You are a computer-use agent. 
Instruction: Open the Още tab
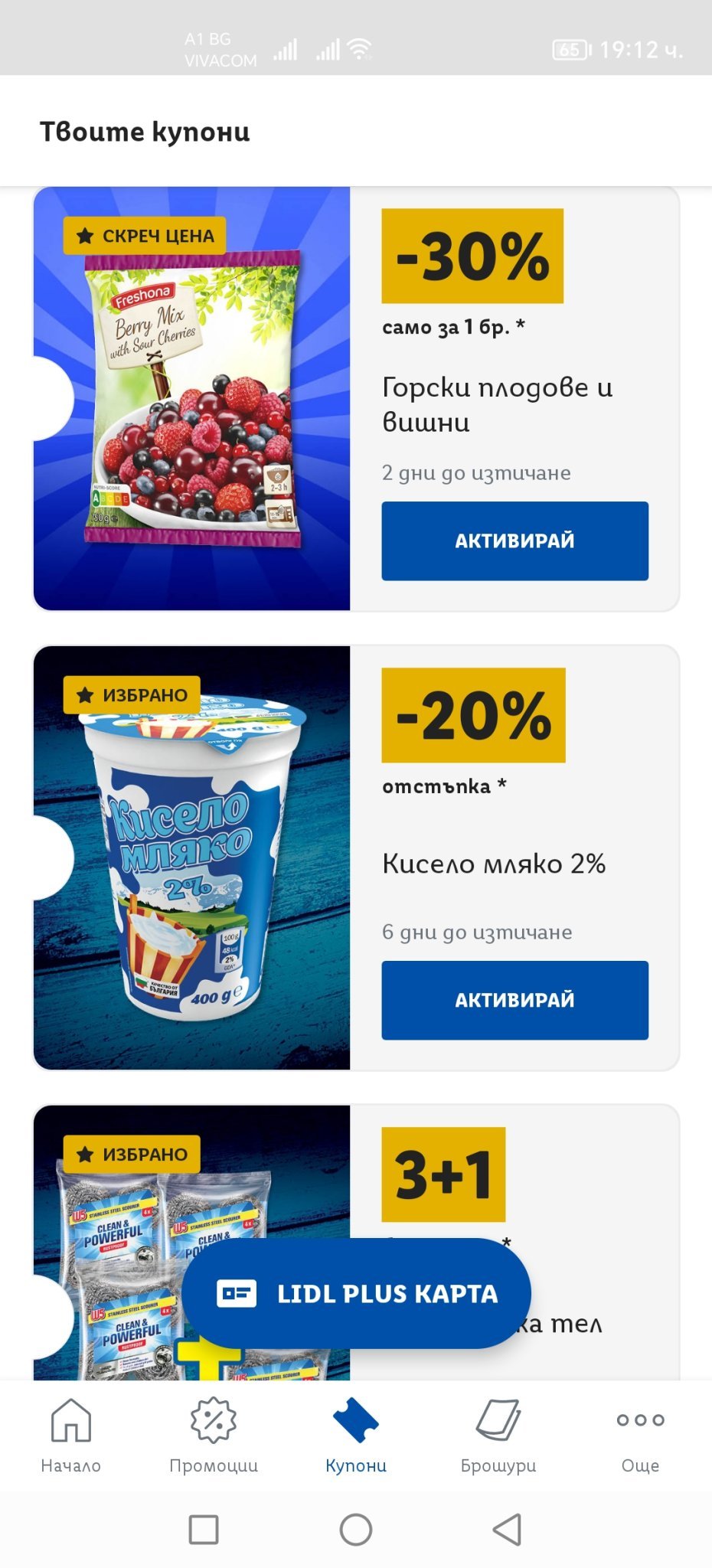[x=640, y=1435]
